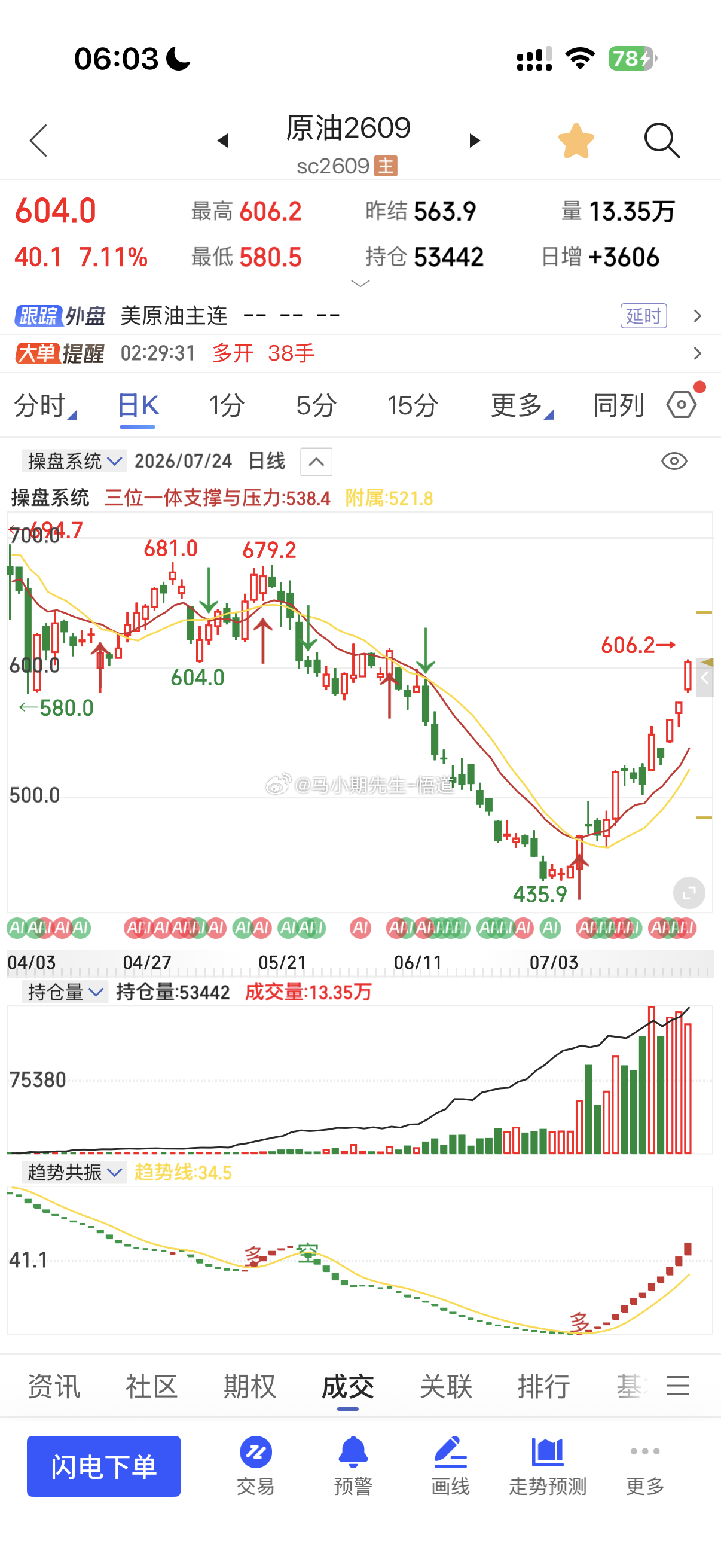Select the 1分 chart period

pyautogui.click(x=227, y=406)
